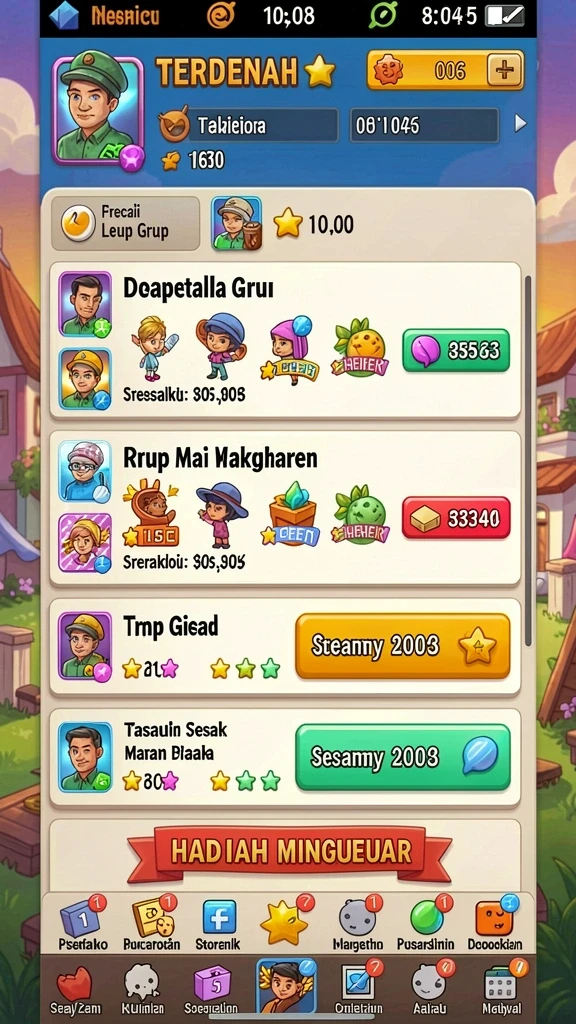The height and width of the screenshot is (1024, 576).
Task: Switch to the Aairau tab
Action: coord(428,989)
